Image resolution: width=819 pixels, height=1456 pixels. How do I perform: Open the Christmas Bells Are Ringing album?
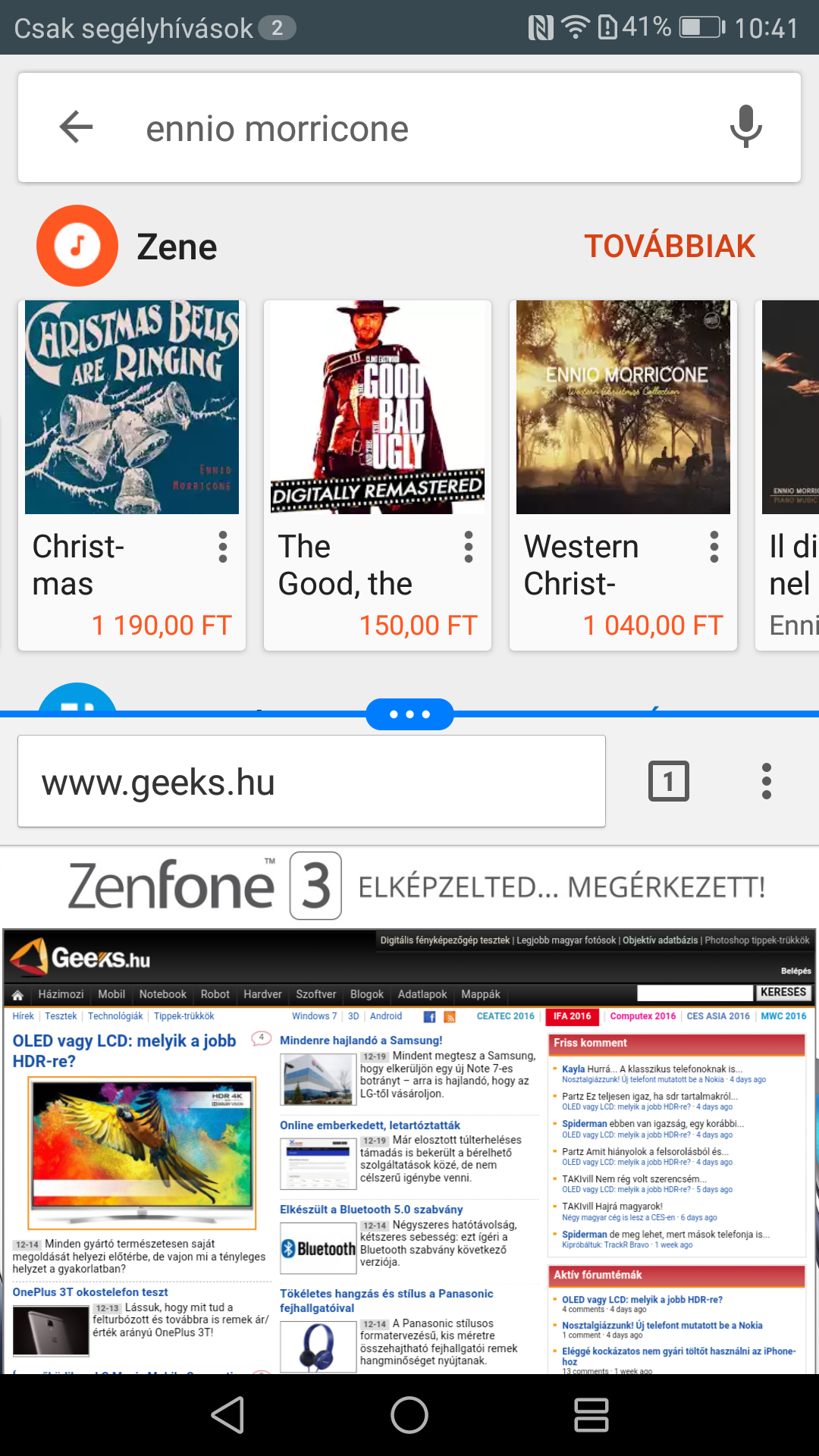(x=132, y=407)
